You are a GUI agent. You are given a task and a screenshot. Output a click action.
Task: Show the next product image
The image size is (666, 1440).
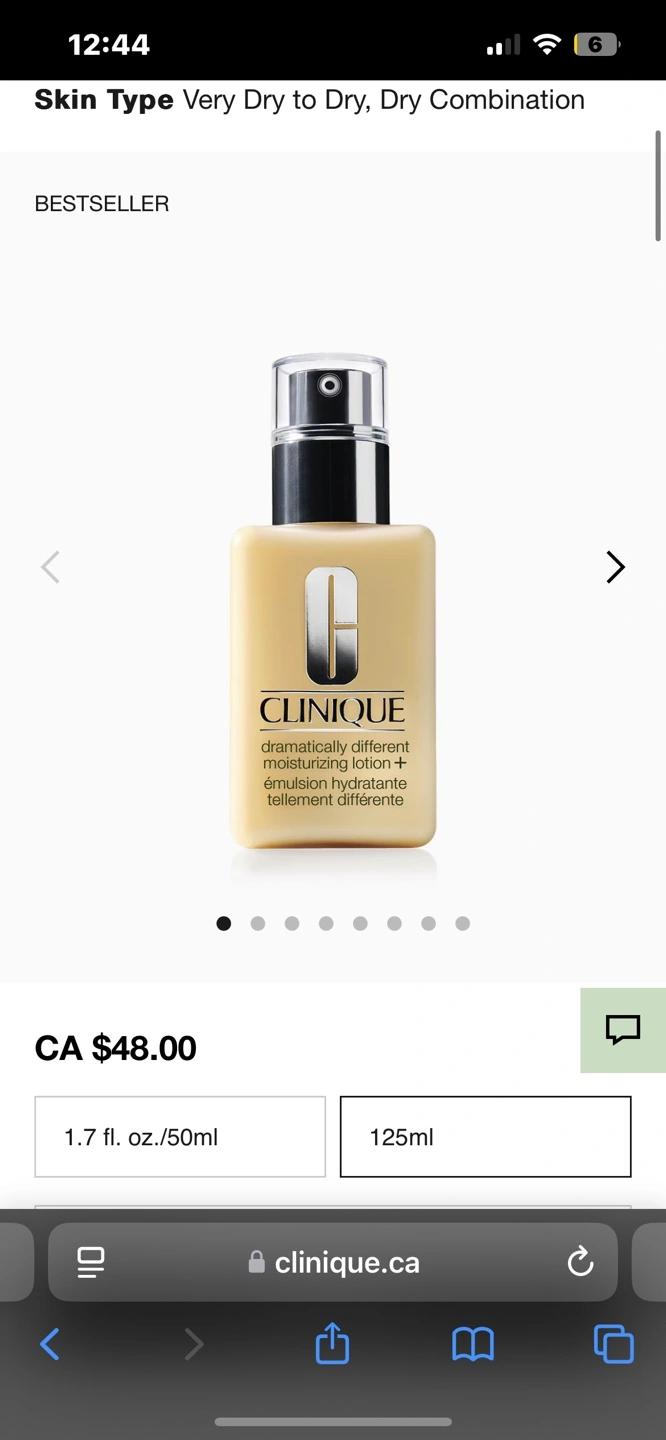point(615,567)
